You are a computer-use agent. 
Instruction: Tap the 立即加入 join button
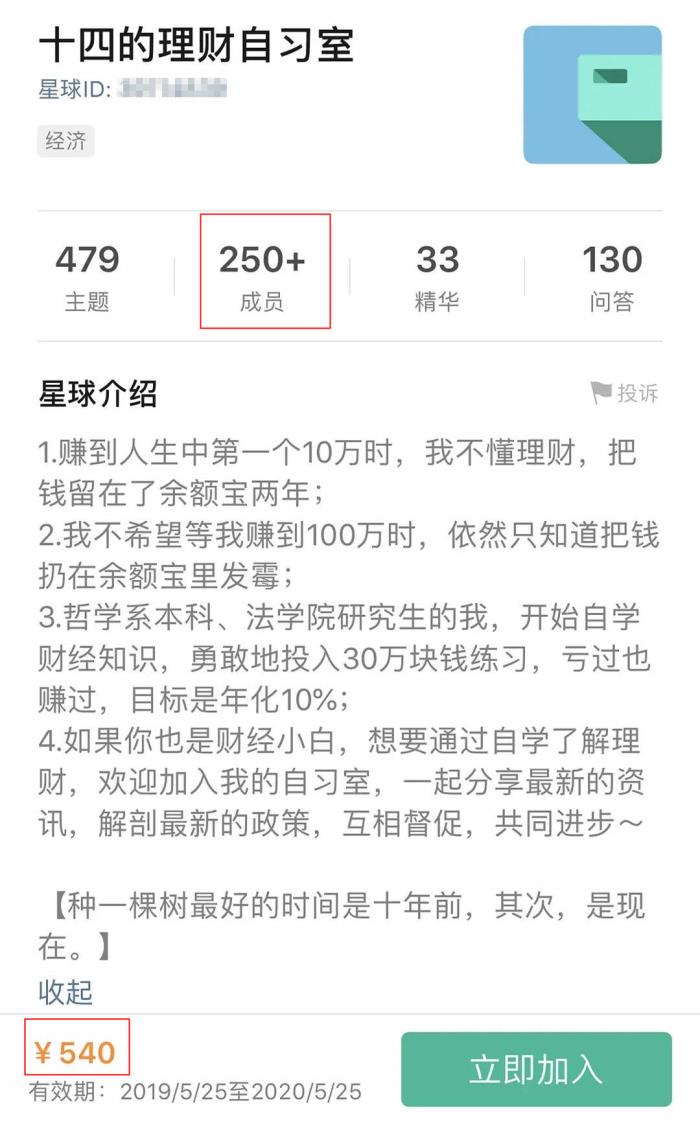[536, 1069]
